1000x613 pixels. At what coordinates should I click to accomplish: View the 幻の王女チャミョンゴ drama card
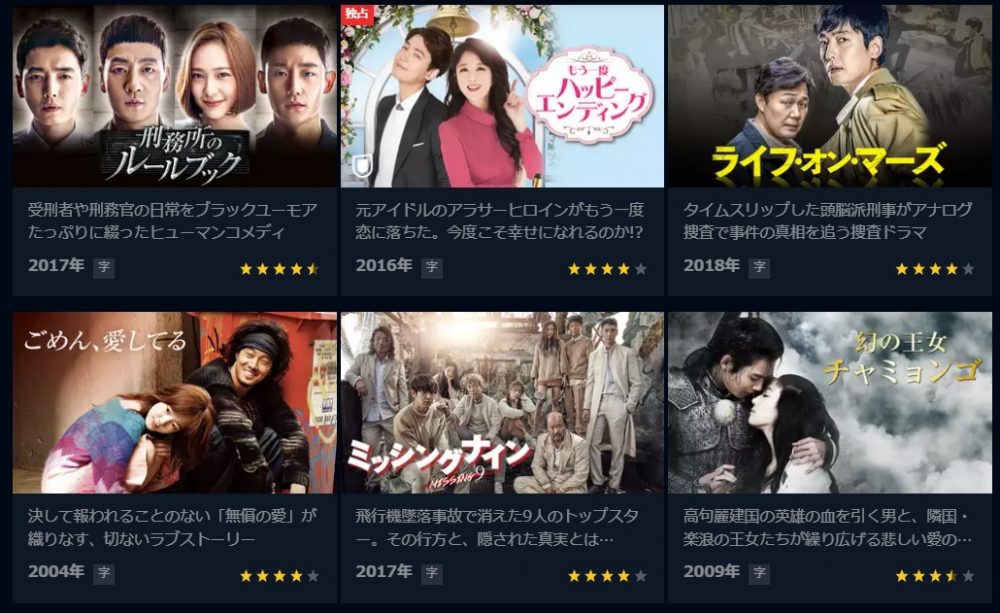(x=829, y=403)
